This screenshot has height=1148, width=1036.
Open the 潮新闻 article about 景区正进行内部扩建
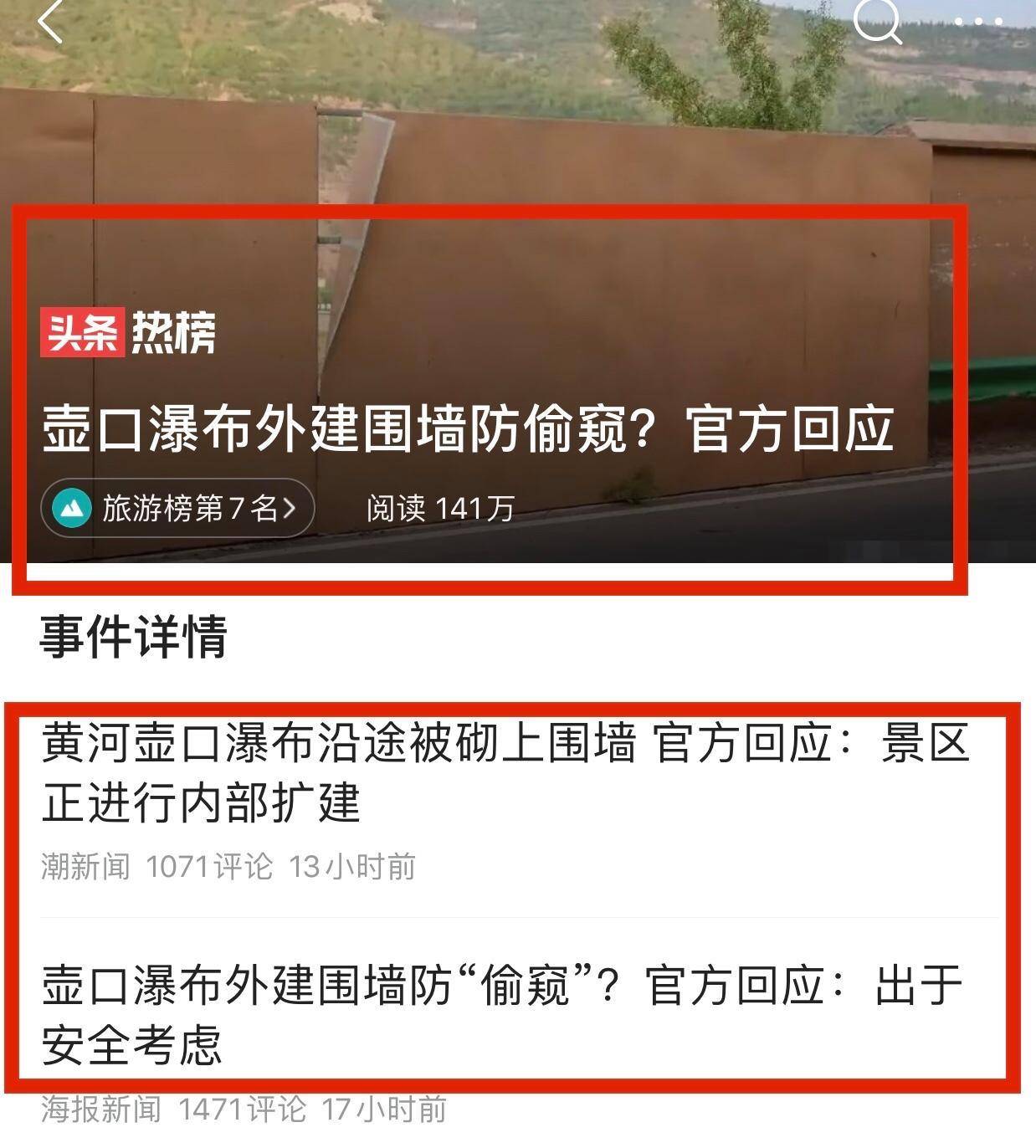505,772
